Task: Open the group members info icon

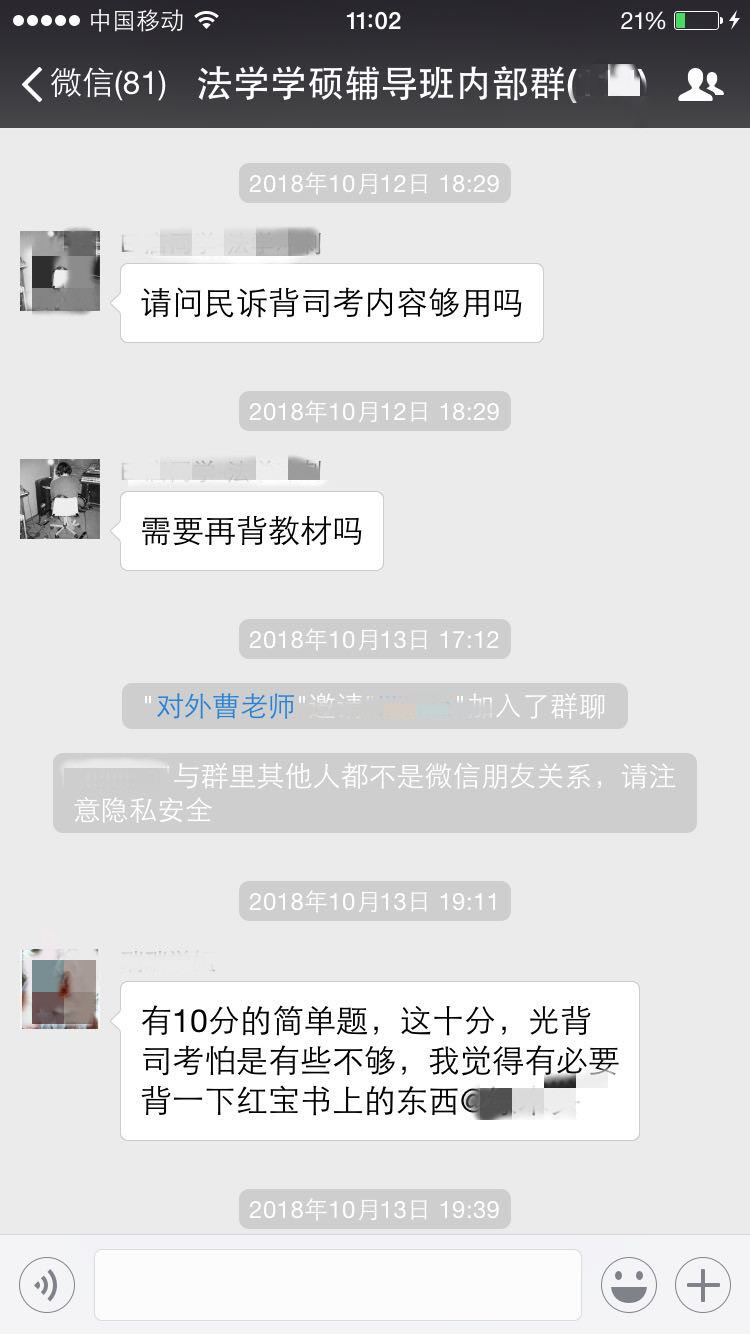Action: (700, 84)
